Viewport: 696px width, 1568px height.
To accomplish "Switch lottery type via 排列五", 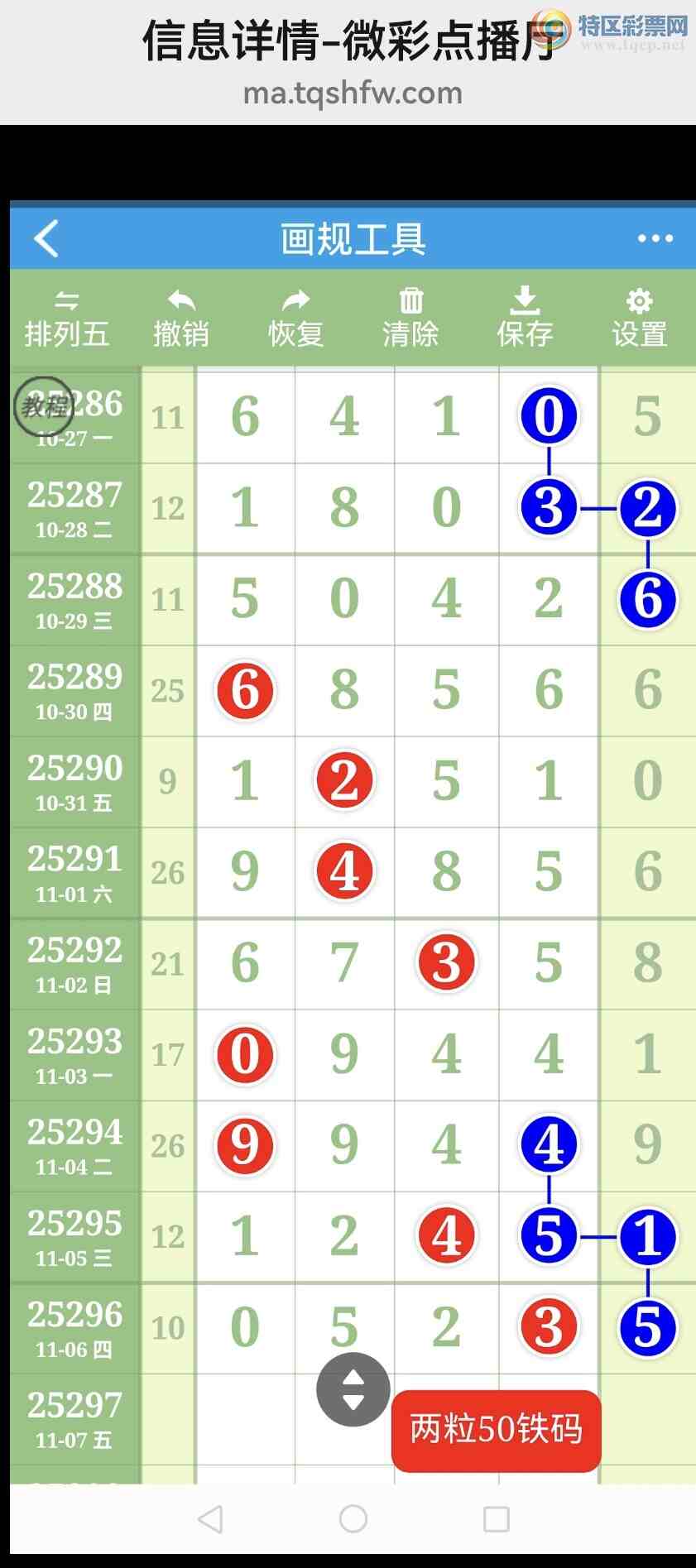I will (67, 319).
